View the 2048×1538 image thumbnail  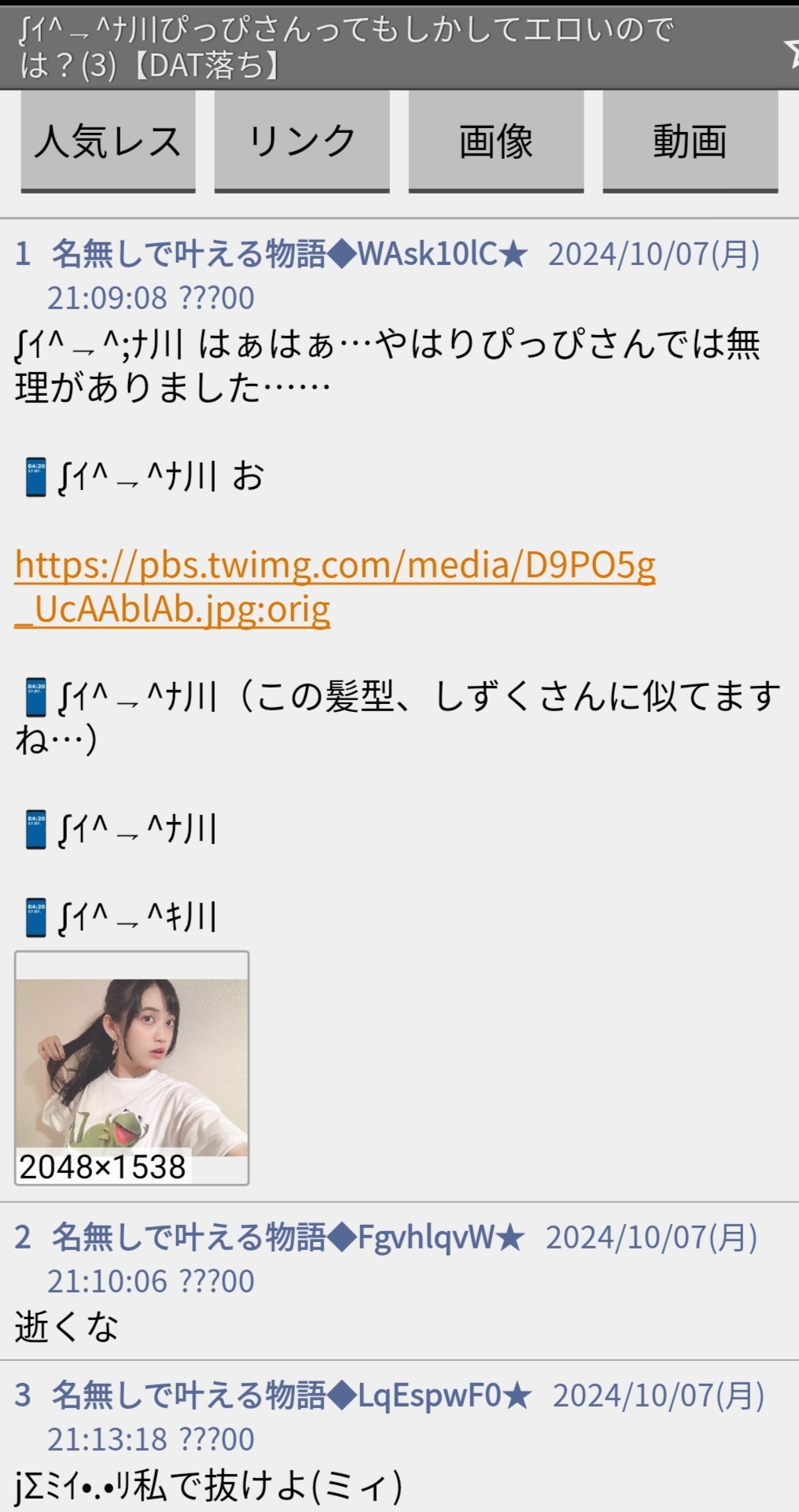point(132,1068)
